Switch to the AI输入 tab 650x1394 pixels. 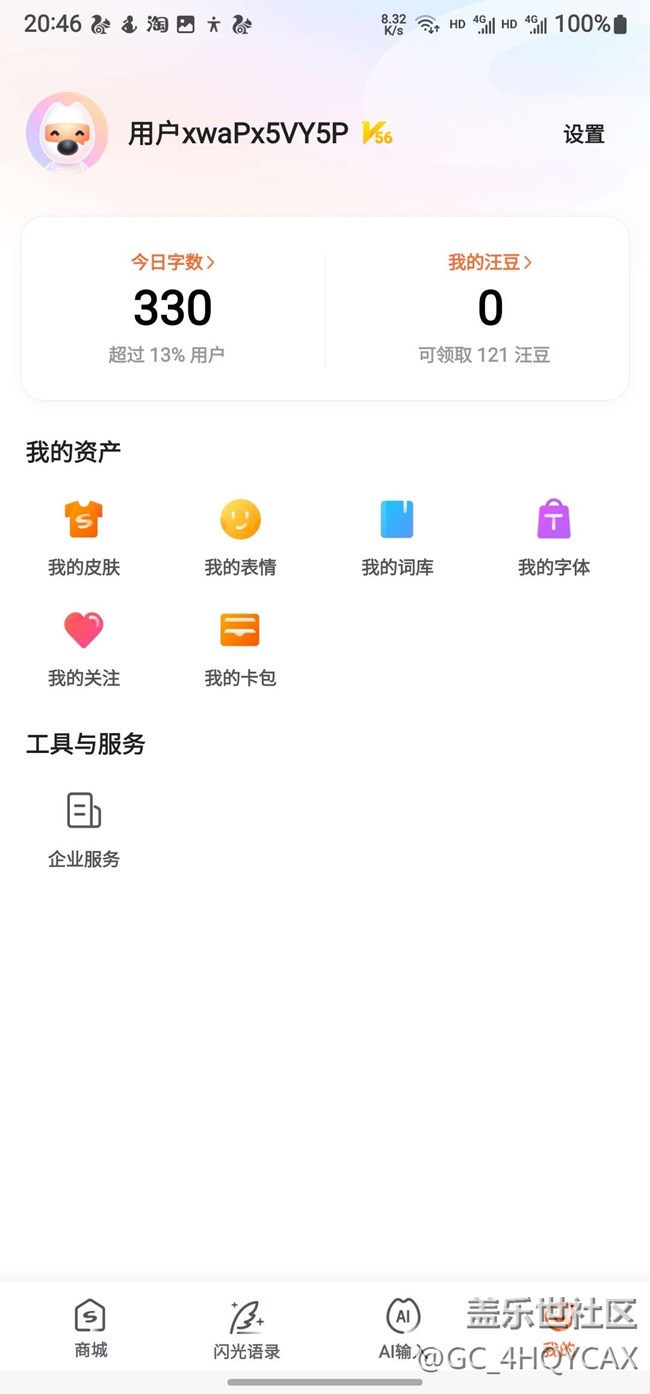pos(403,1328)
